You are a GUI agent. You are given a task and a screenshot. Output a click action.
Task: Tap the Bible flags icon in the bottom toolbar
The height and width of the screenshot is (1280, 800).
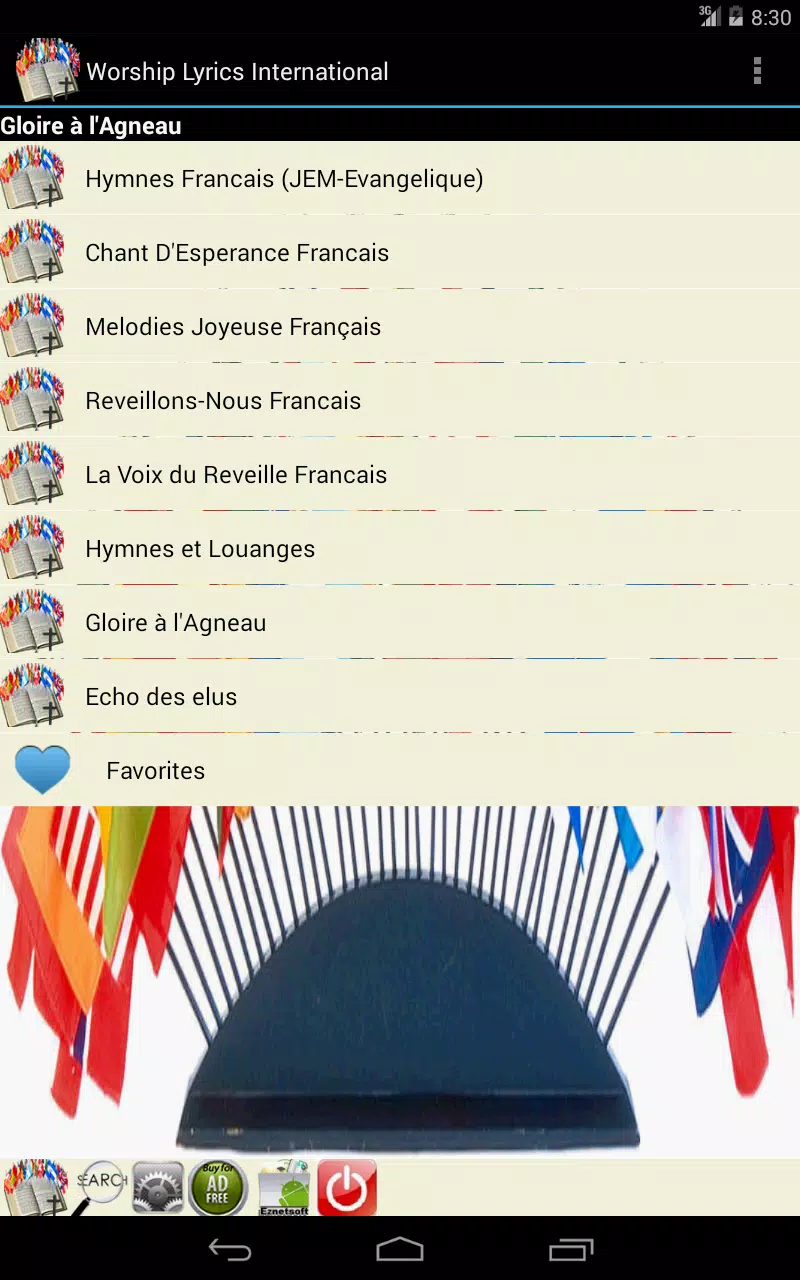pyautogui.click(x=36, y=1188)
